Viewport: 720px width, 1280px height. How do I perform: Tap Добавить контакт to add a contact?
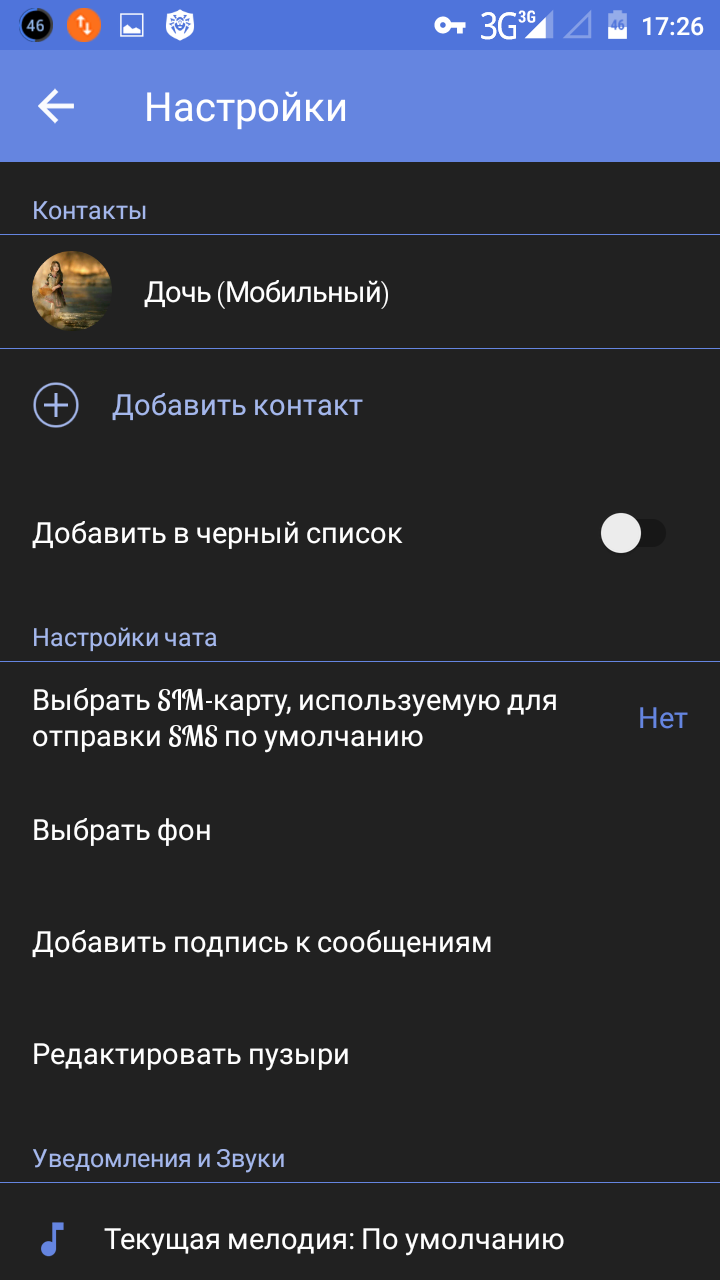click(x=236, y=406)
